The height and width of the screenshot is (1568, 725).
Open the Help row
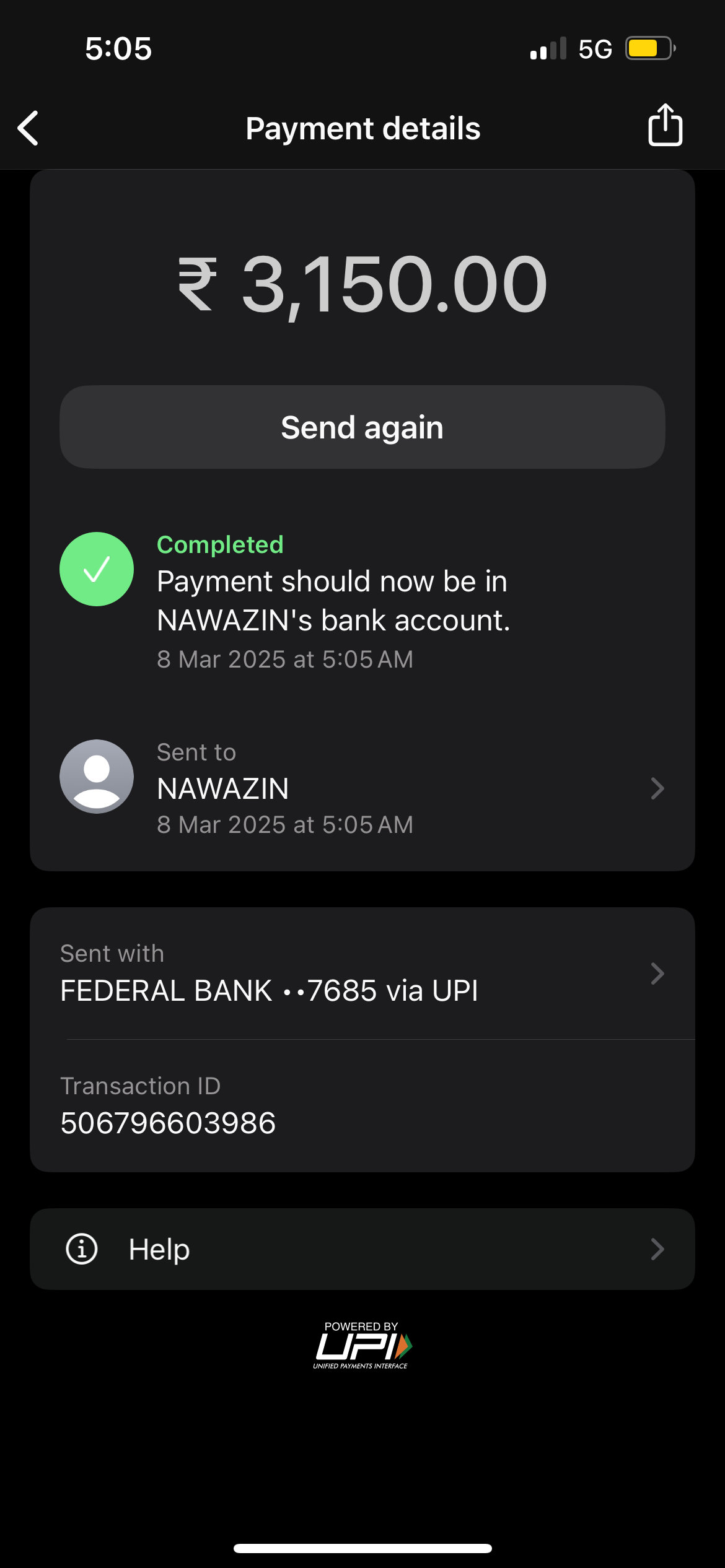pyautogui.click(x=362, y=1249)
